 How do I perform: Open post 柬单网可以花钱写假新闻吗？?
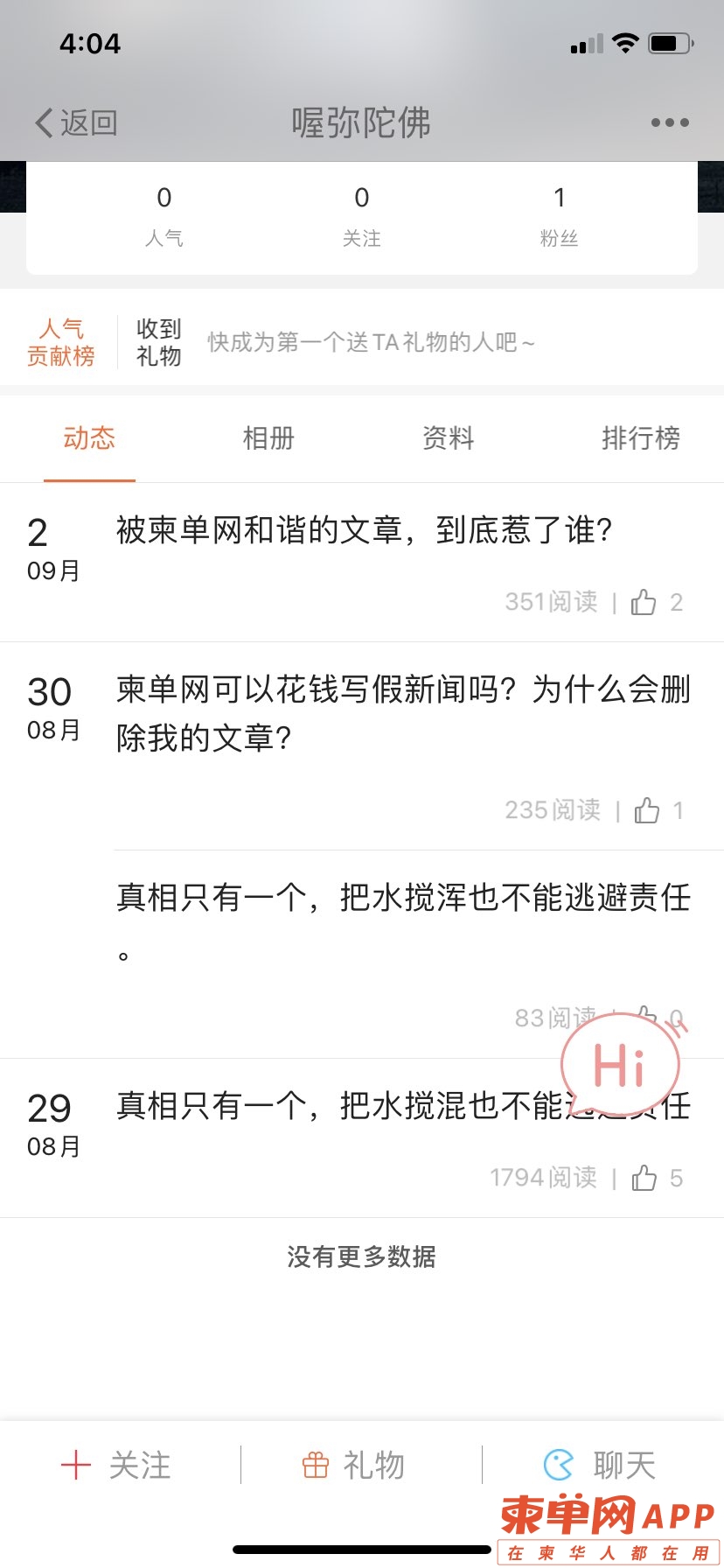402,713
